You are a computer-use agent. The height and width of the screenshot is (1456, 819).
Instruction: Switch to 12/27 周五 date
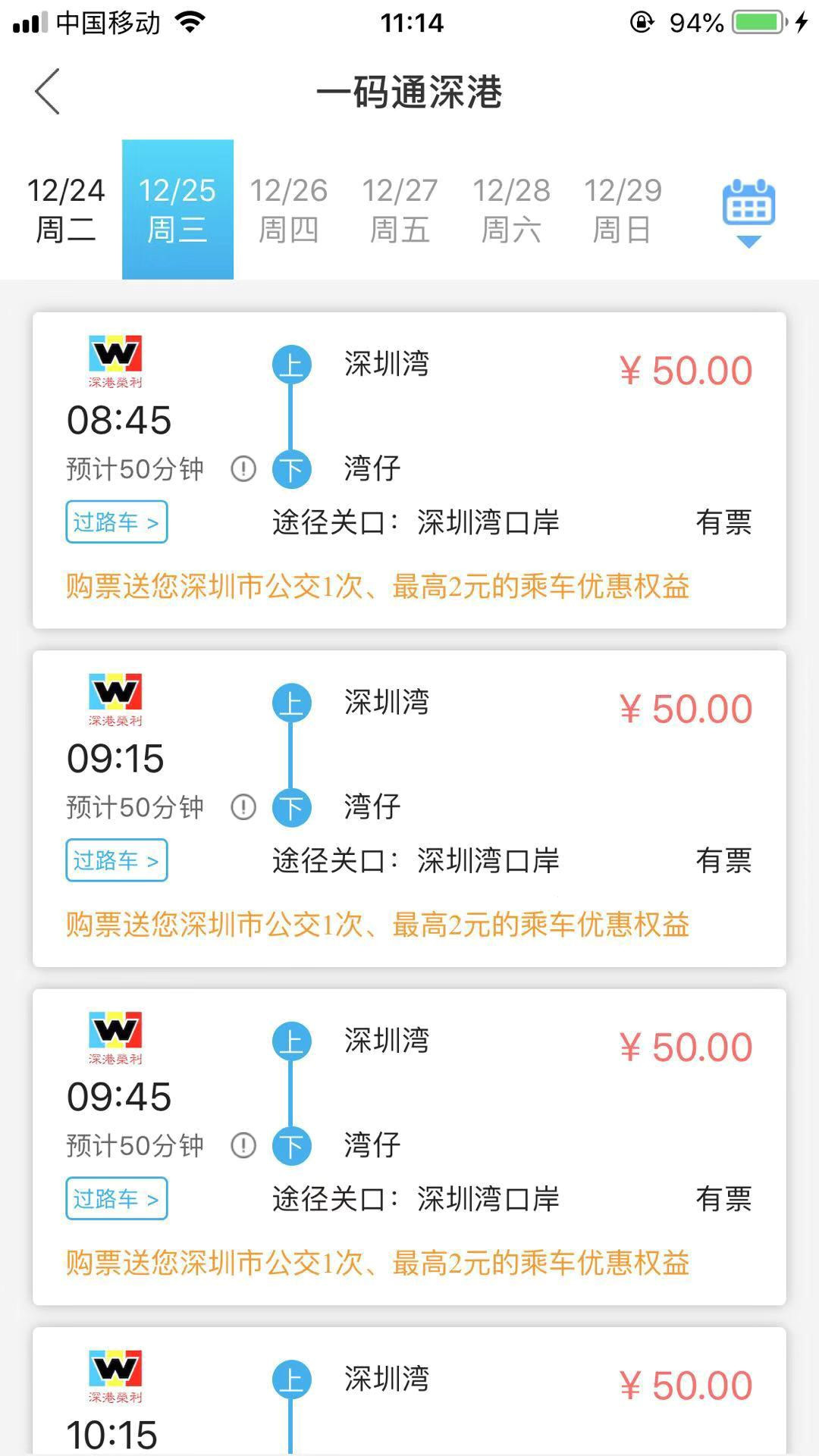pos(400,209)
